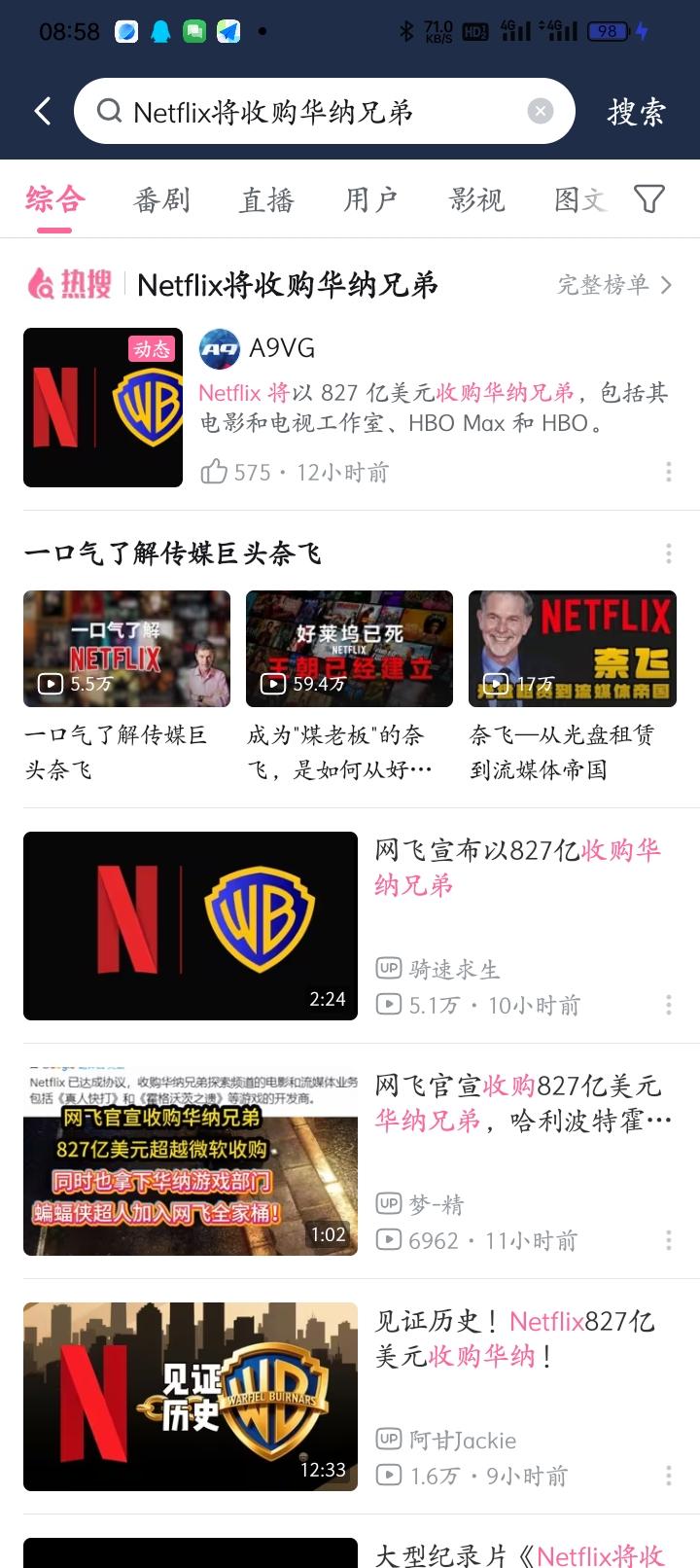
Task: Click the A9VG channel avatar
Action: pos(223,349)
